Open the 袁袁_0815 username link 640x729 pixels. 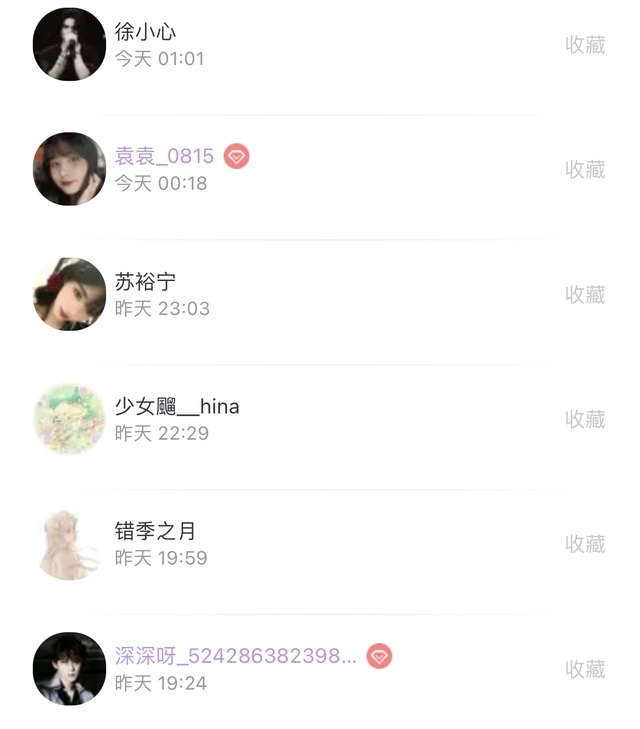pos(165,157)
